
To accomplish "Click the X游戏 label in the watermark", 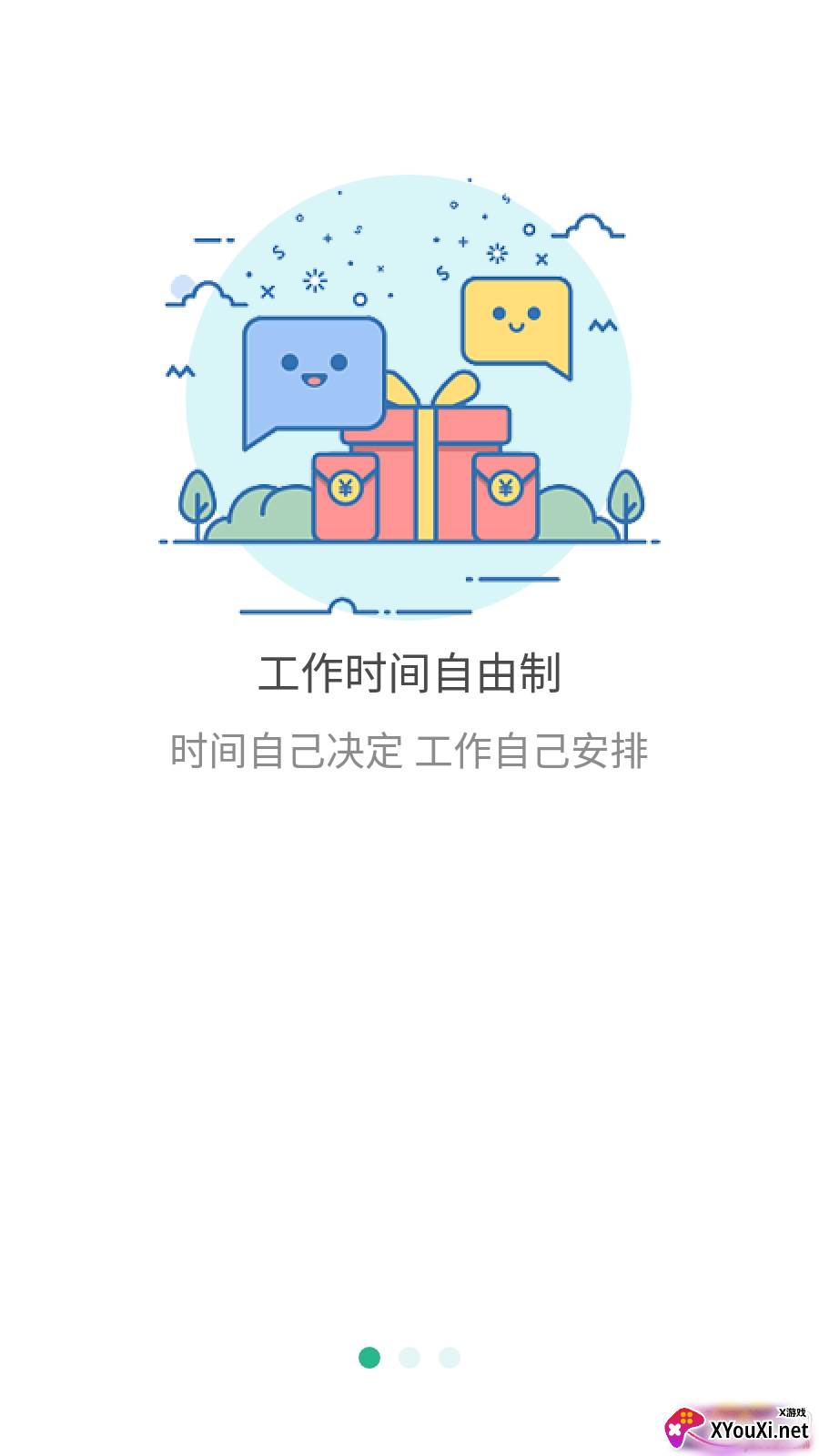I will (x=792, y=1412).
